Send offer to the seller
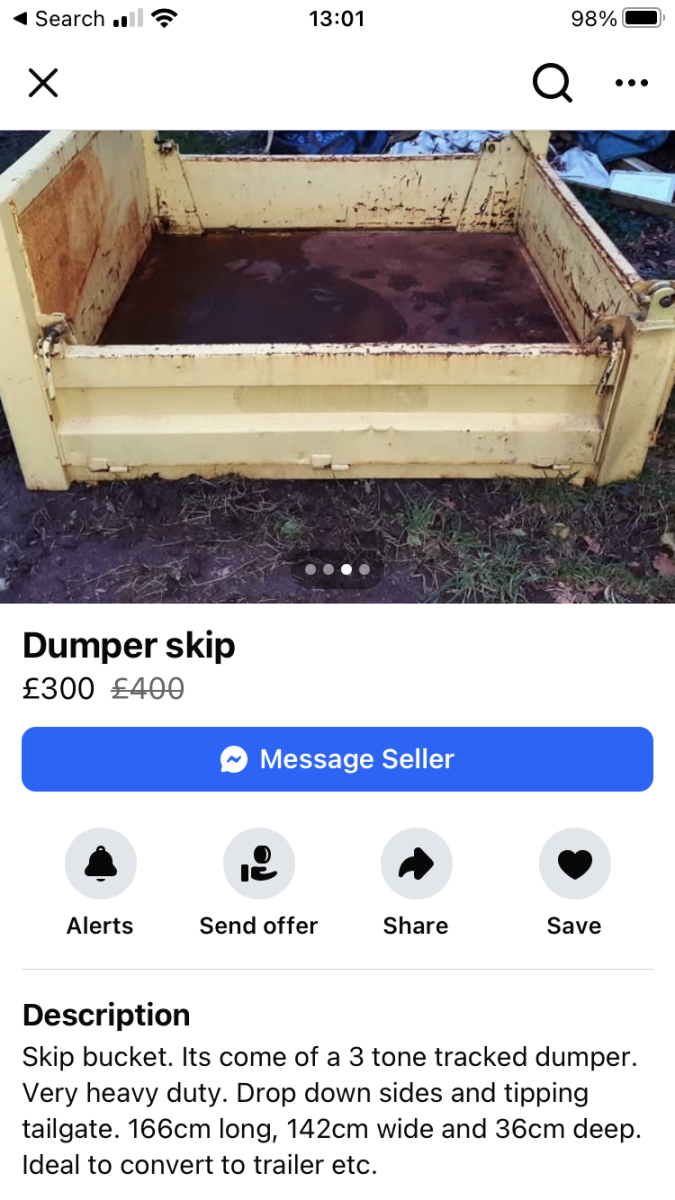Screen dimensions: 675x1200 pyautogui.click(x=258, y=863)
